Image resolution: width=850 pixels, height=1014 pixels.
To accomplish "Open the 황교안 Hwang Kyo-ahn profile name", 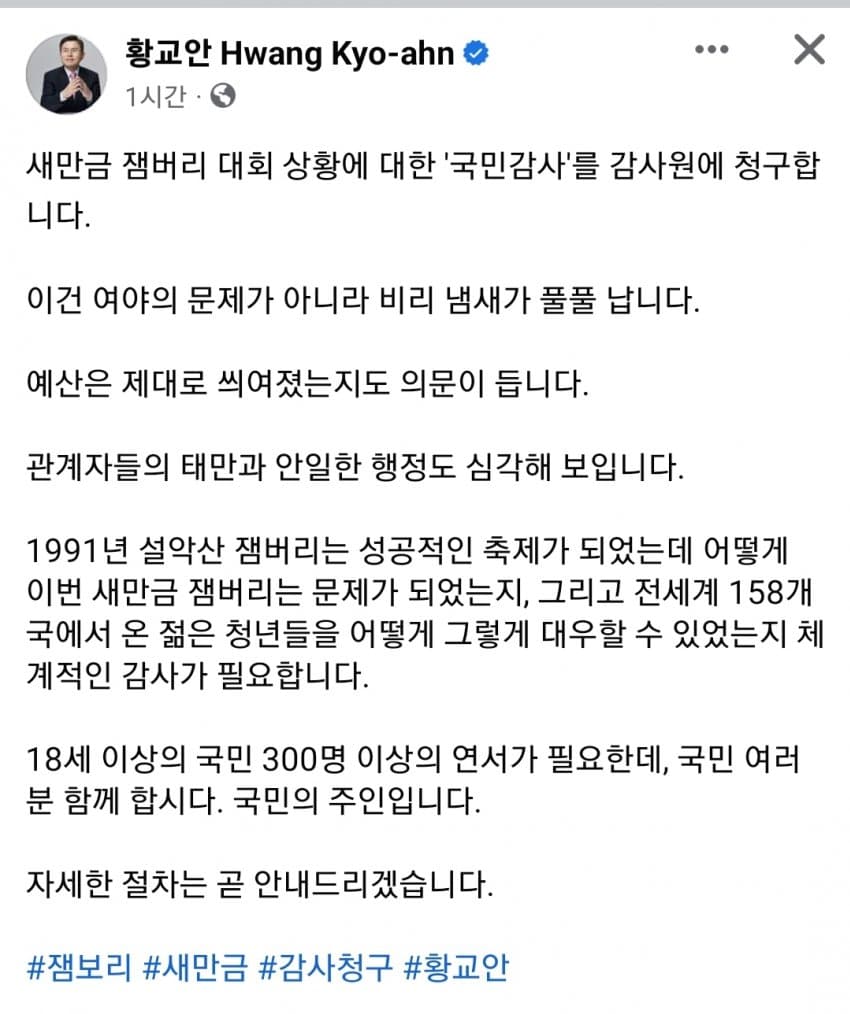I will click(x=290, y=53).
